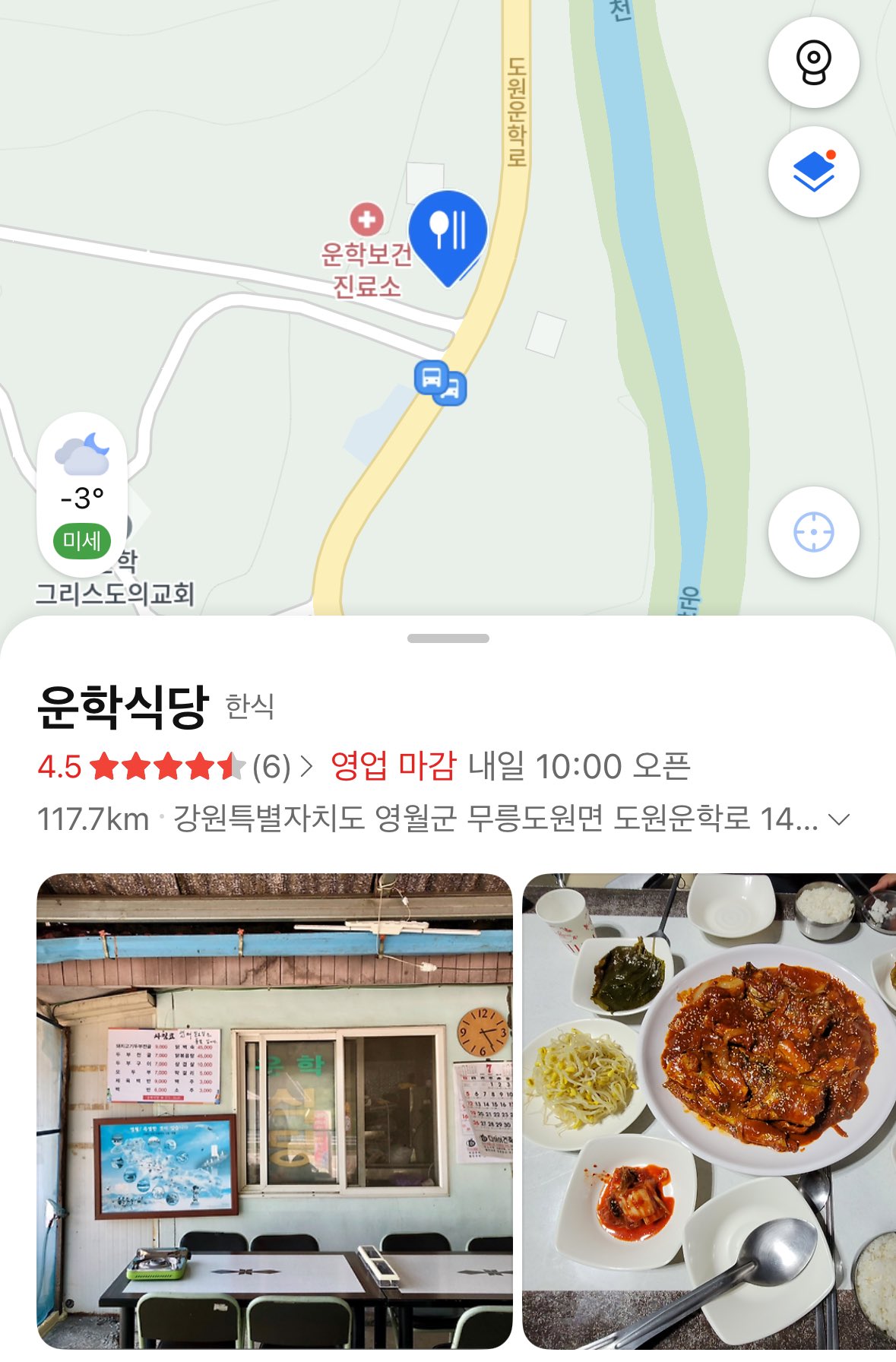This screenshot has height=1362, width=896.
Task: Open the restaurant interior photo
Action: click(274, 1110)
